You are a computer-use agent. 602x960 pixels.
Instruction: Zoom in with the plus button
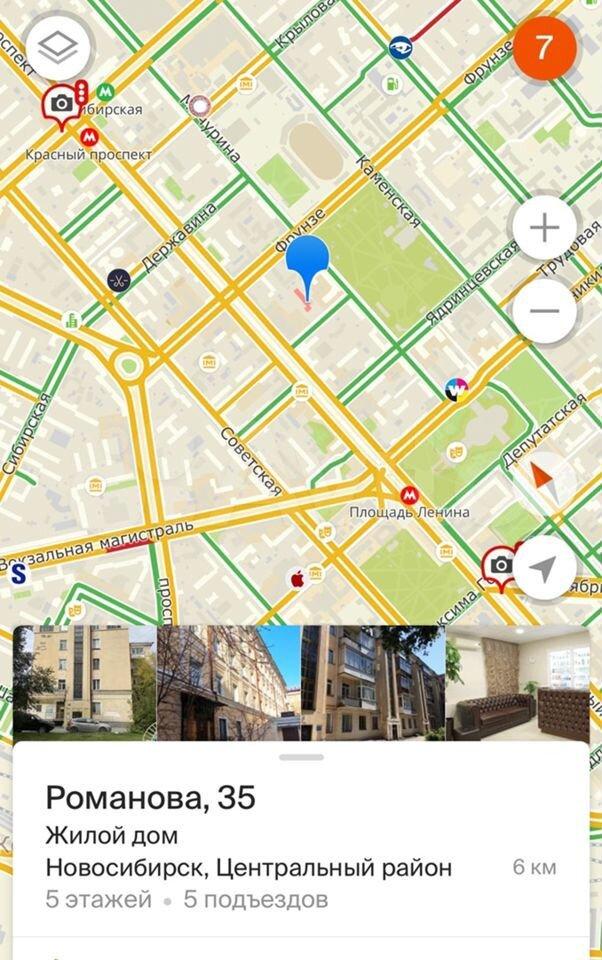coord(544,229)
